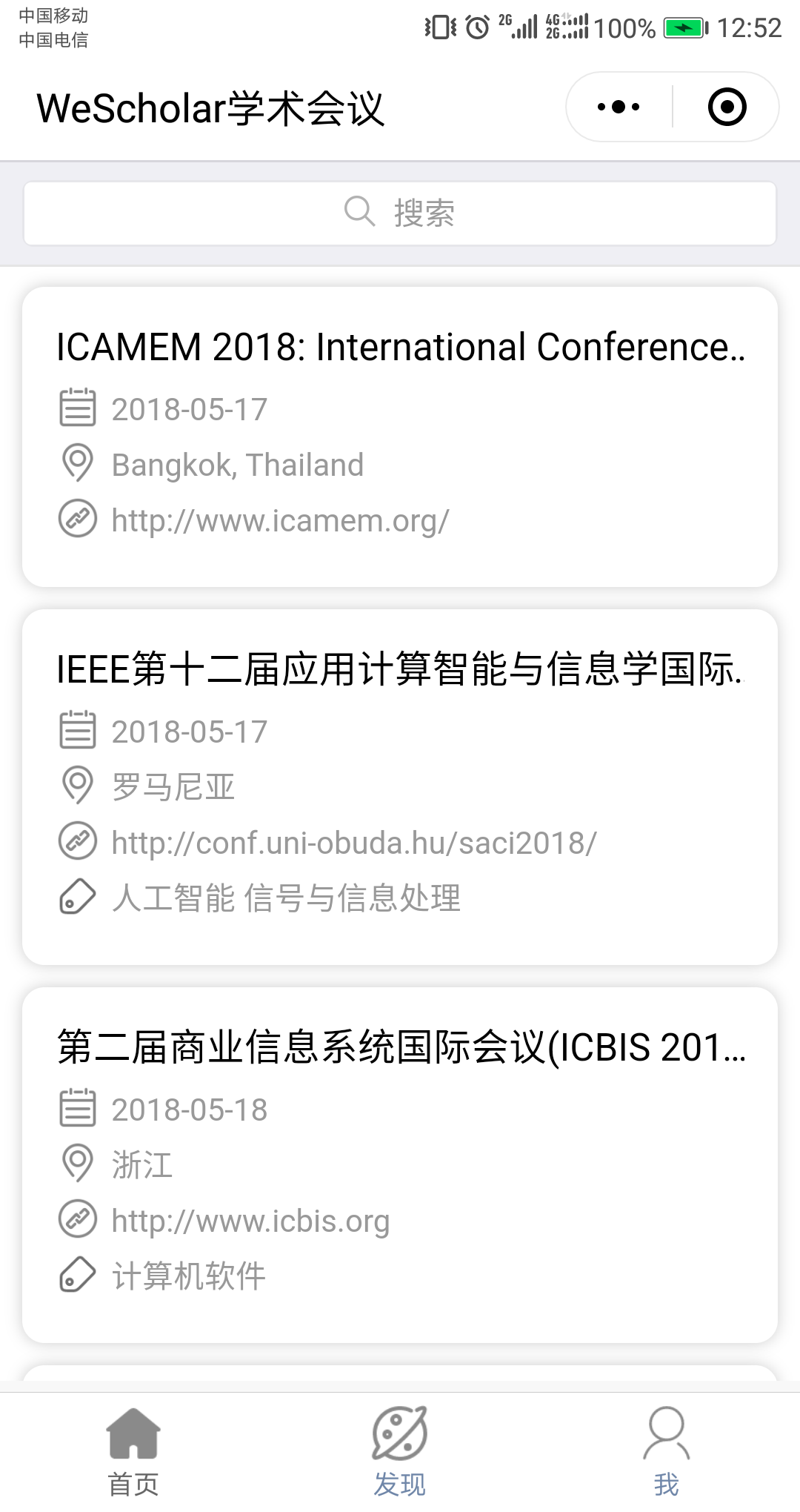Viewport: 800px width, 1512px height.
Task: Open the ICAMEM 2018 conference card
Action: [400, 437]
